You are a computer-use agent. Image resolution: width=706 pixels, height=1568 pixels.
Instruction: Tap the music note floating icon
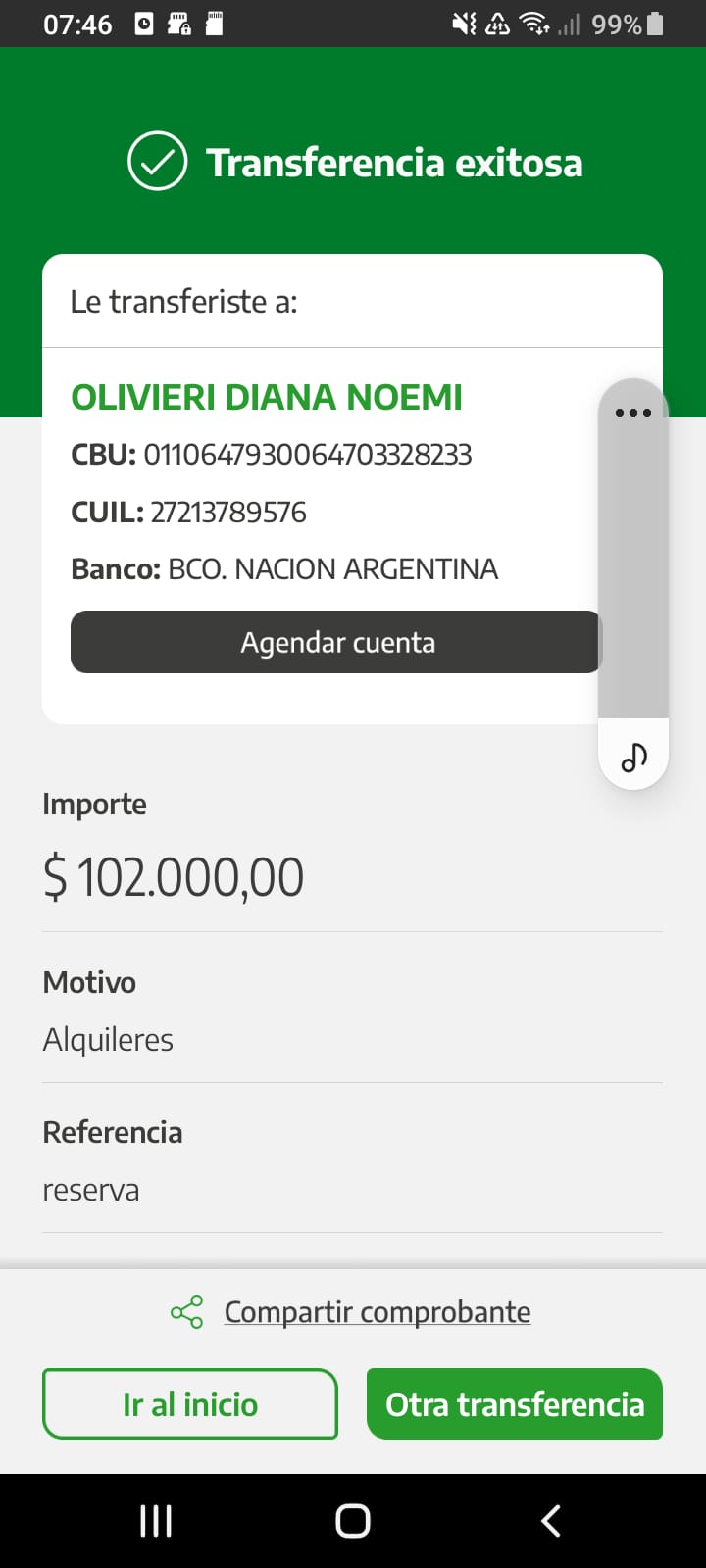[633, 757]
